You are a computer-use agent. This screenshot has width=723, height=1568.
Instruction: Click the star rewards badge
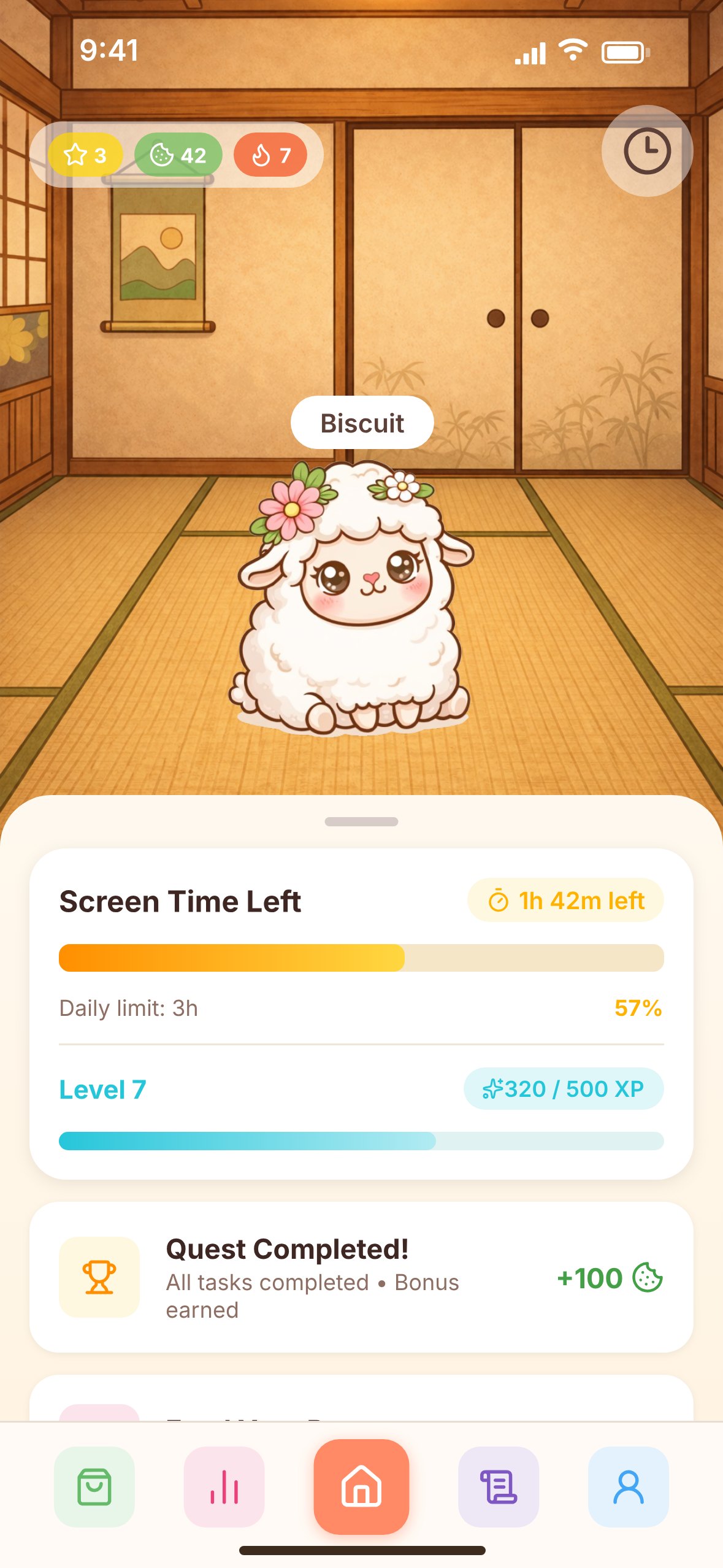86,155
